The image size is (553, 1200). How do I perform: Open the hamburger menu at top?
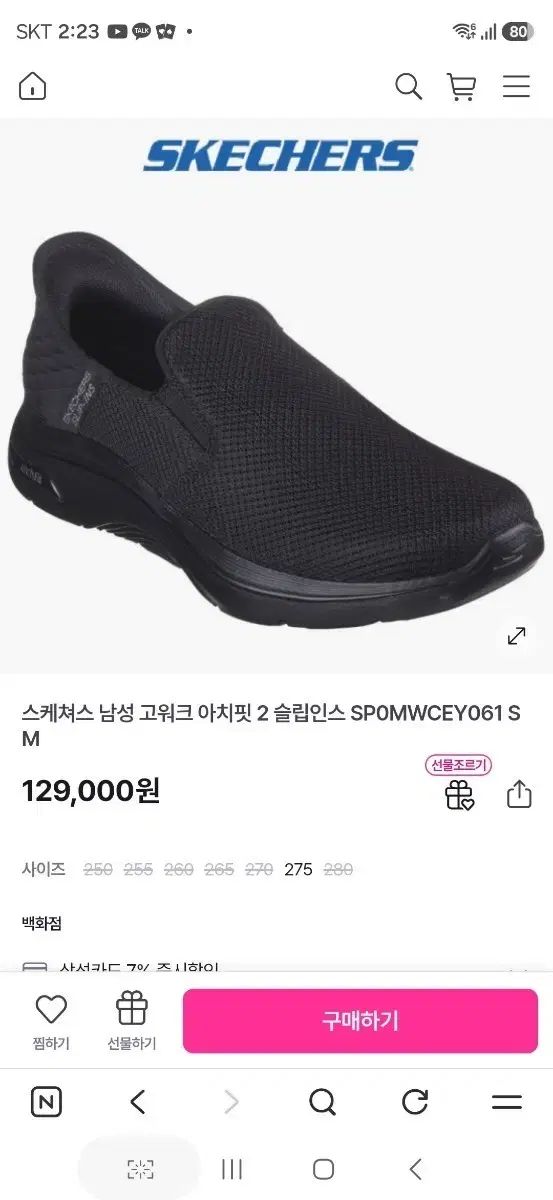pos(516,87)
